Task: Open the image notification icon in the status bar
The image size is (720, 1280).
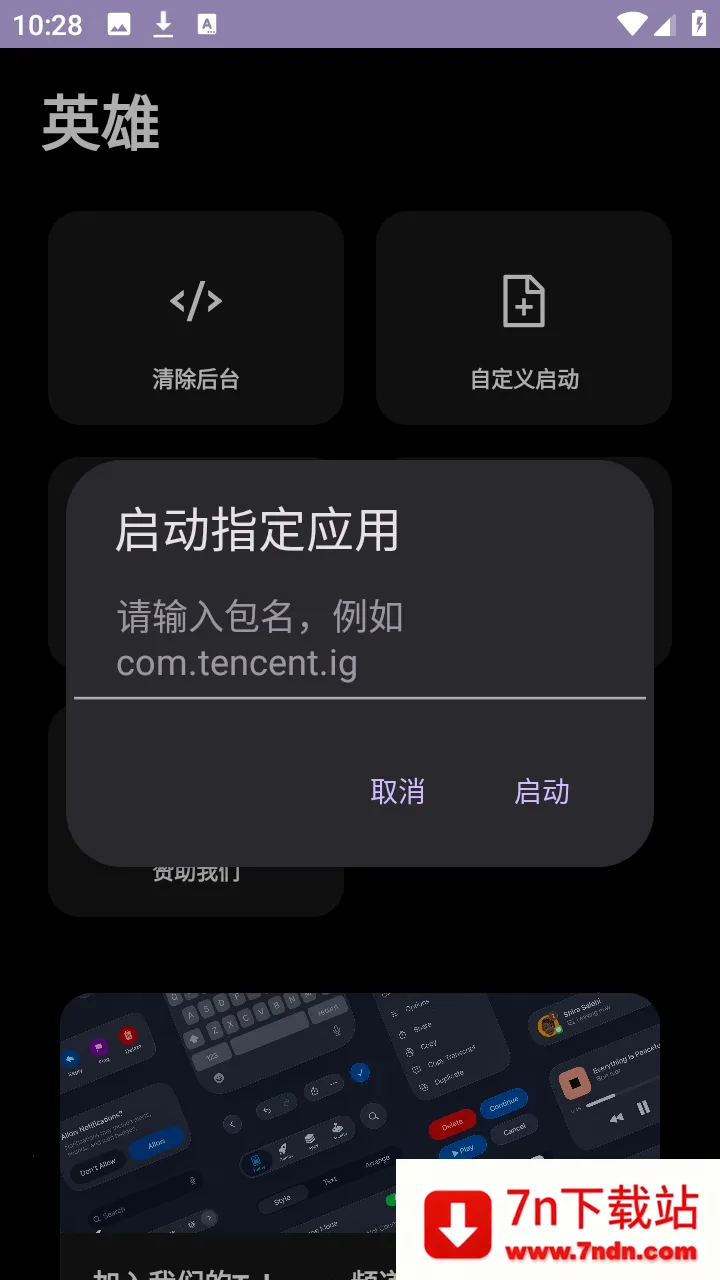Action: pos(120,25)
